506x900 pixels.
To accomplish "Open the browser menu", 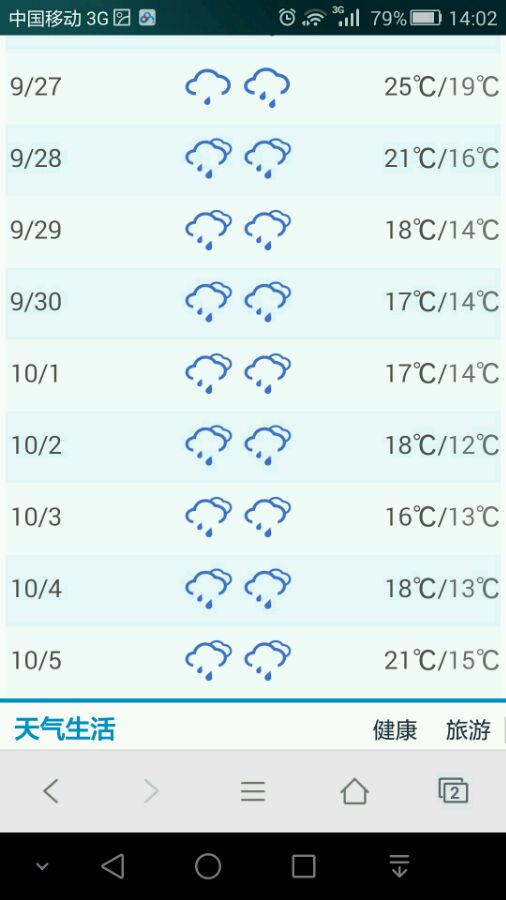I will [x=252, y=792].
